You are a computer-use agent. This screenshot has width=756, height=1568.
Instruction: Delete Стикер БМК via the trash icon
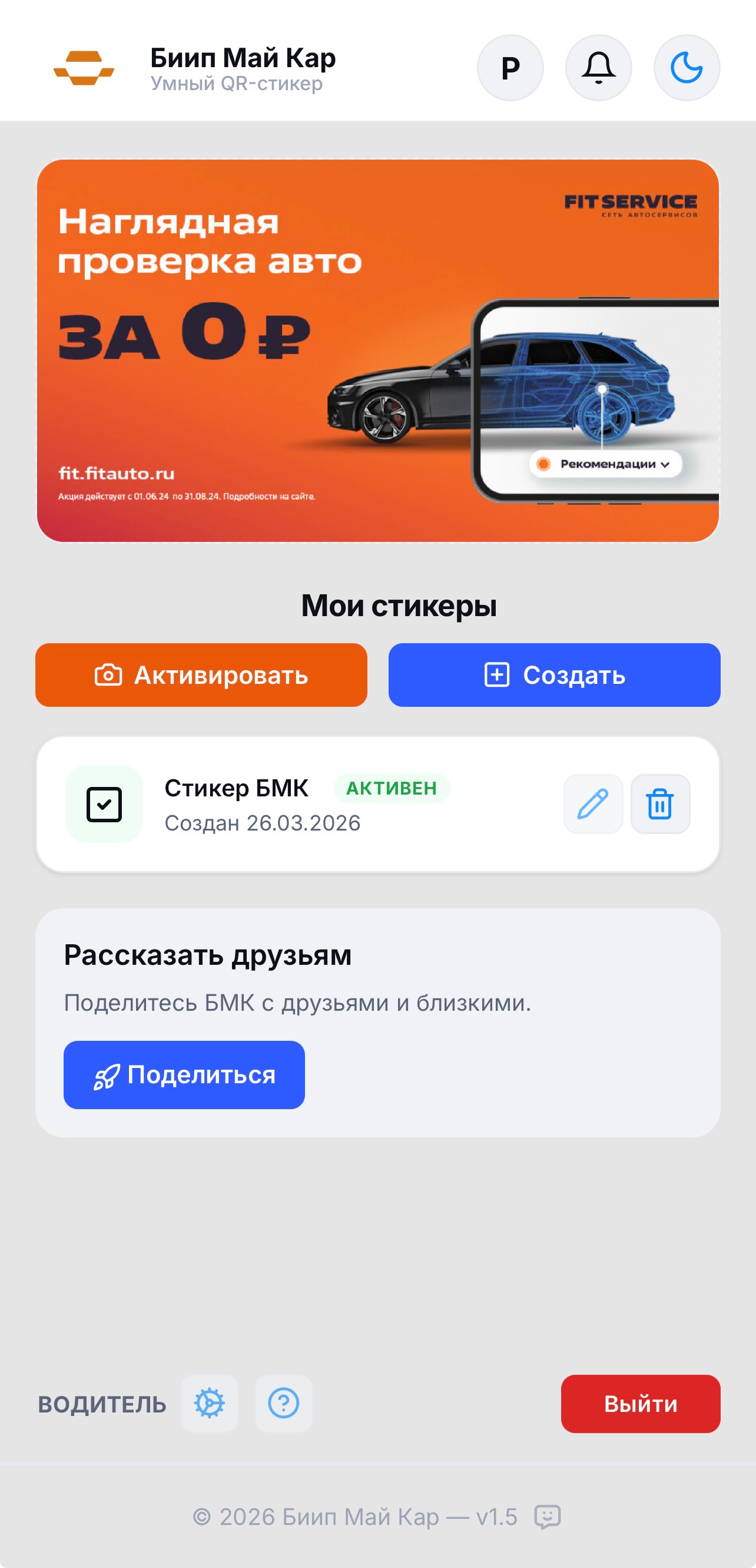point(661,803)
